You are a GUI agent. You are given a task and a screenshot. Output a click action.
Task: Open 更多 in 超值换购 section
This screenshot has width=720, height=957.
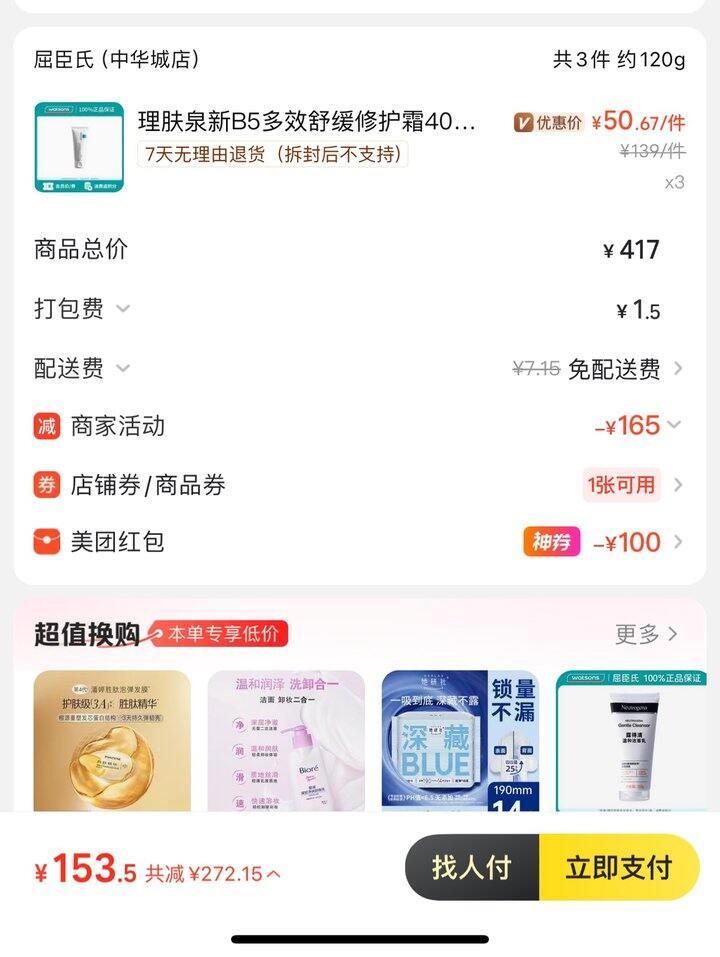pyautogui.click(x=646, y=634)
